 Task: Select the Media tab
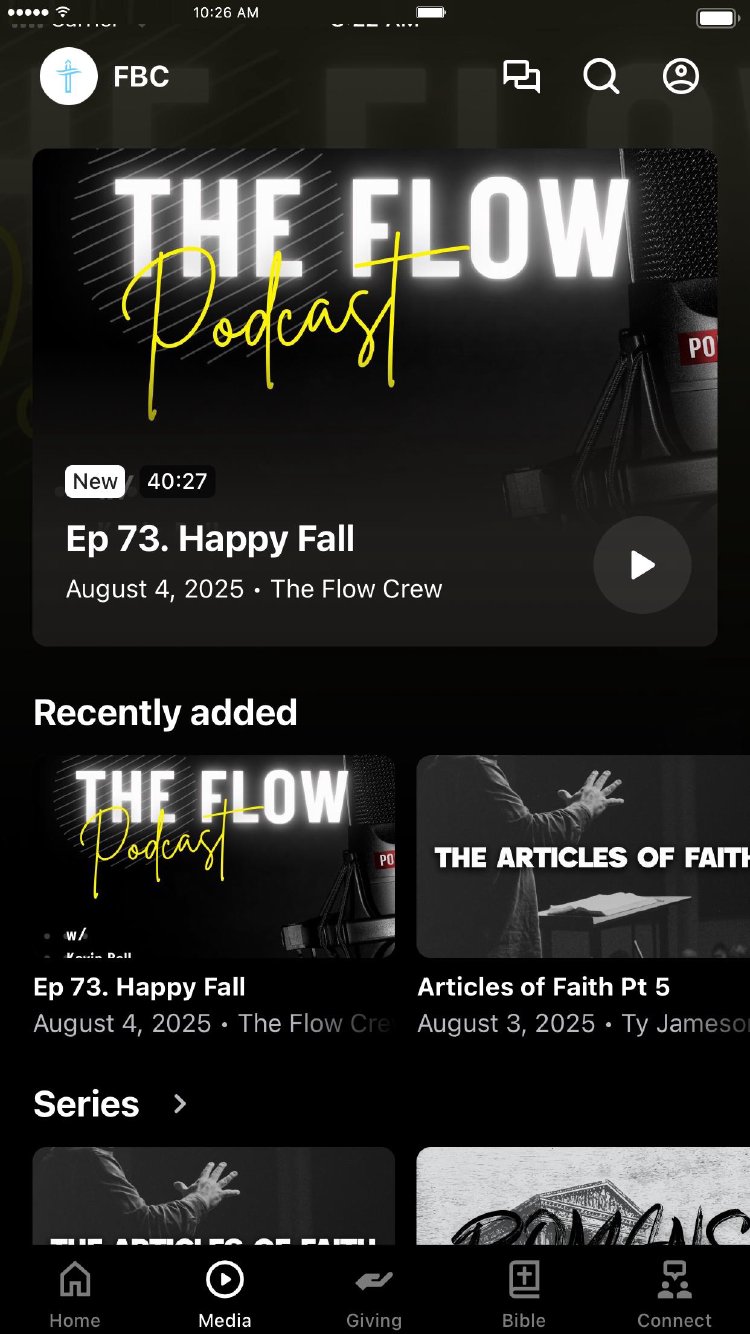point(225,1294)
